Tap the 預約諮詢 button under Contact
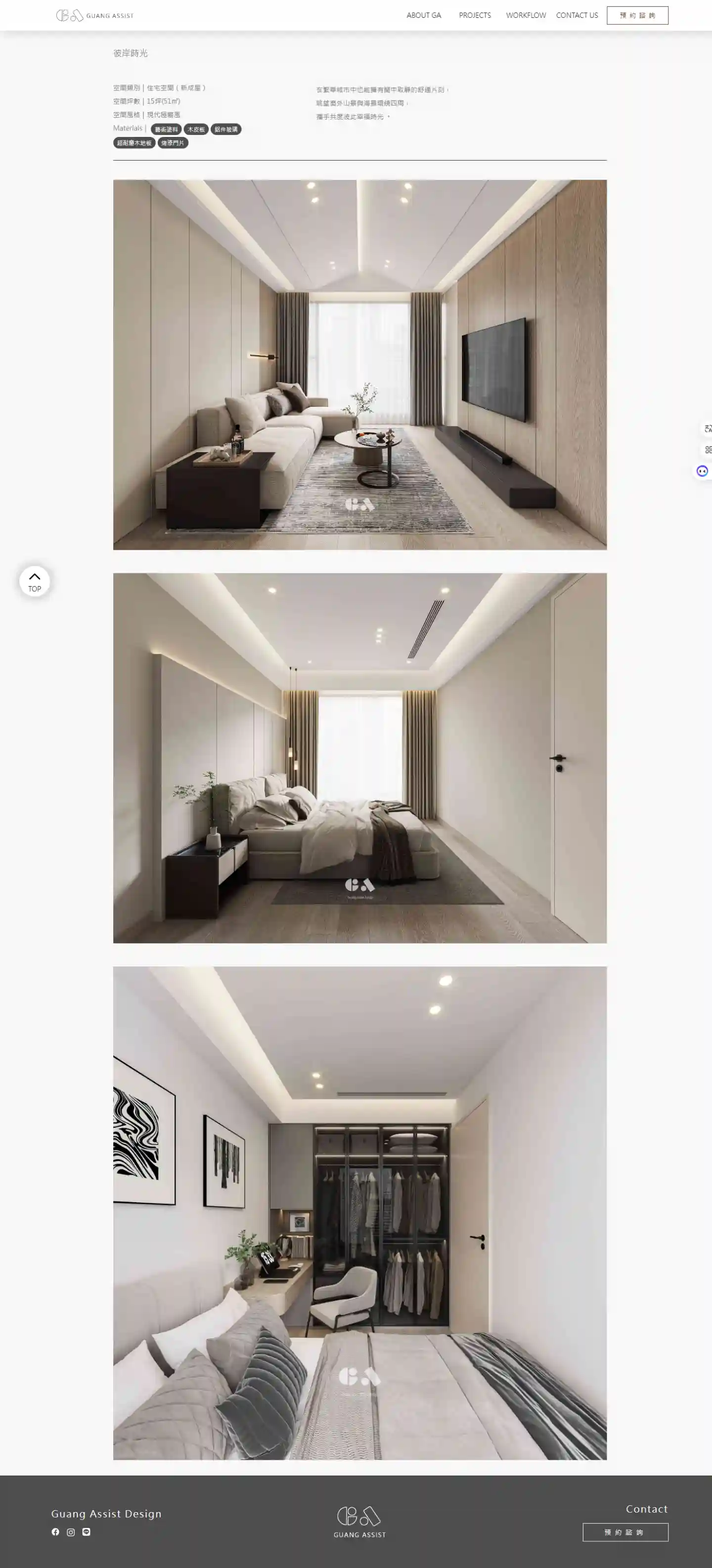Viewport: 712px width, 1568px height. (x=625, y=1531)
